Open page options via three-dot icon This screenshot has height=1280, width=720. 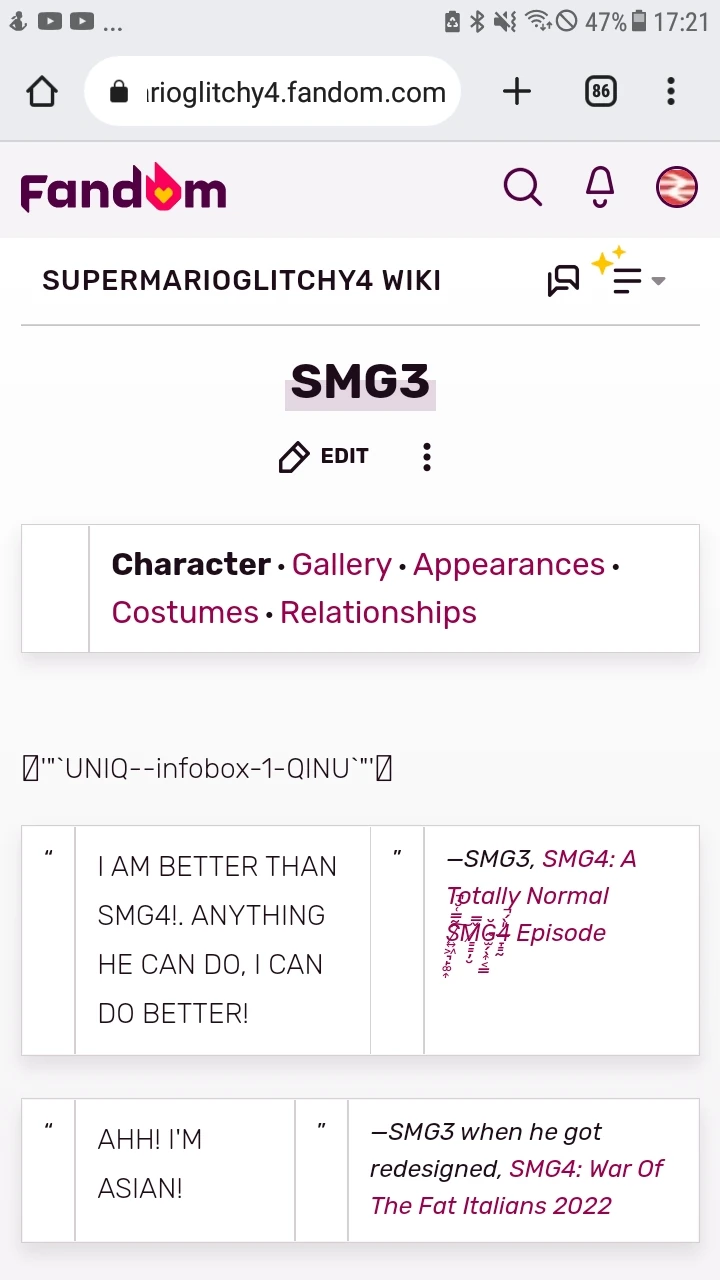coord(426,456)
